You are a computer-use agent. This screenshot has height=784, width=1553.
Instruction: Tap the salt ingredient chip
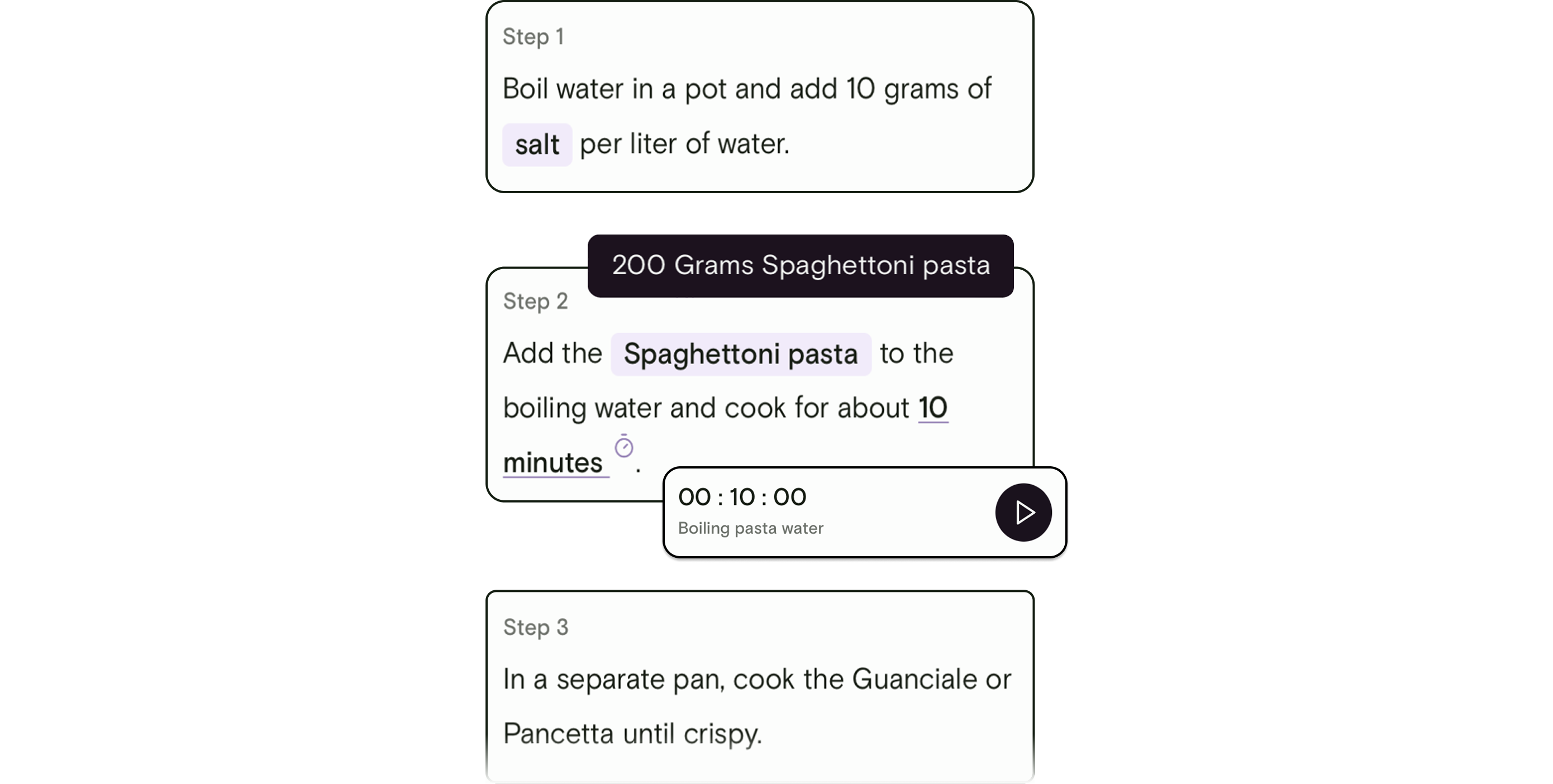point(536,145)
